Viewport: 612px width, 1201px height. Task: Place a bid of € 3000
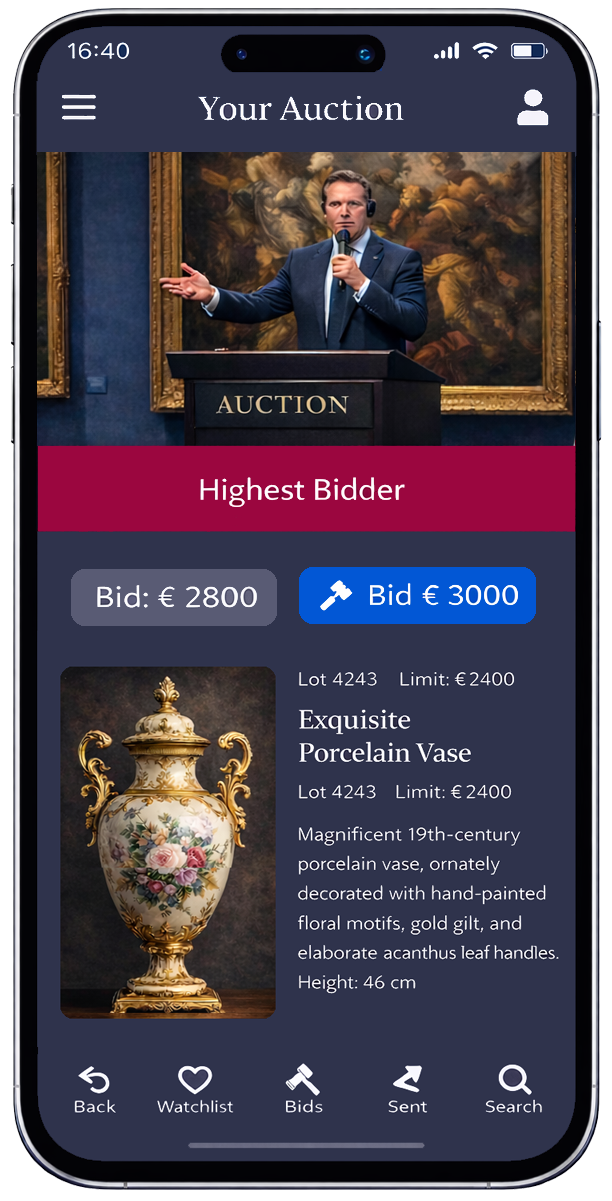point(417,596)
